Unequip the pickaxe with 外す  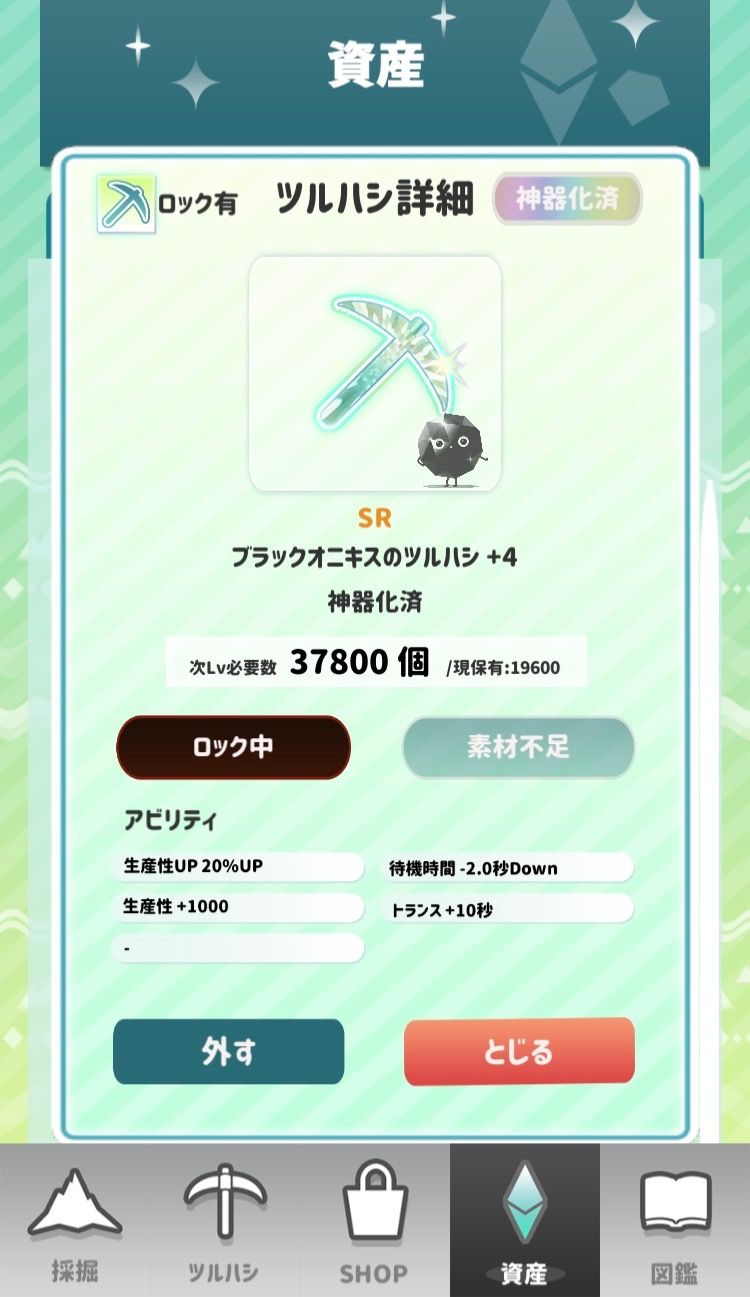tap(228, 1051)
